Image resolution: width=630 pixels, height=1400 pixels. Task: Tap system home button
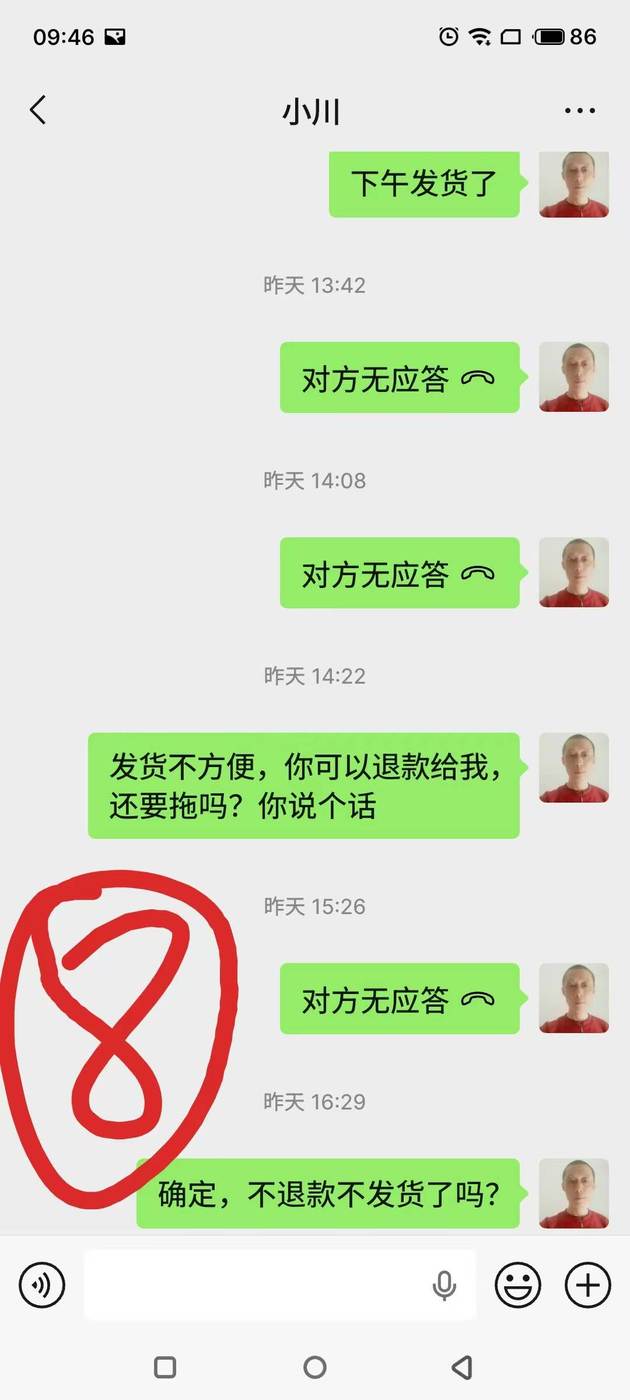tap(315, 1367)
